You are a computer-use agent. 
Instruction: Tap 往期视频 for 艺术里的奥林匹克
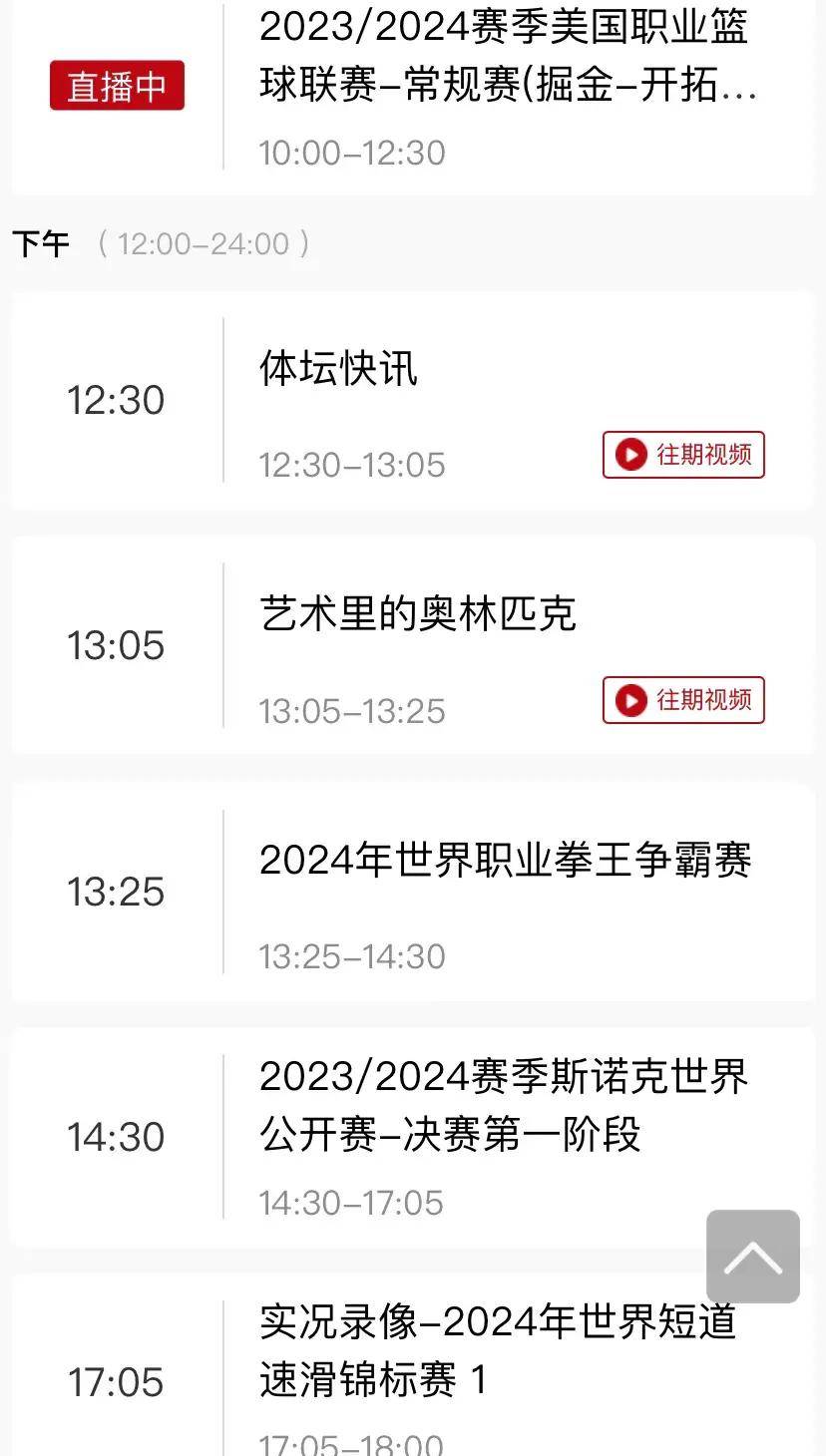(x=683, y=700)
